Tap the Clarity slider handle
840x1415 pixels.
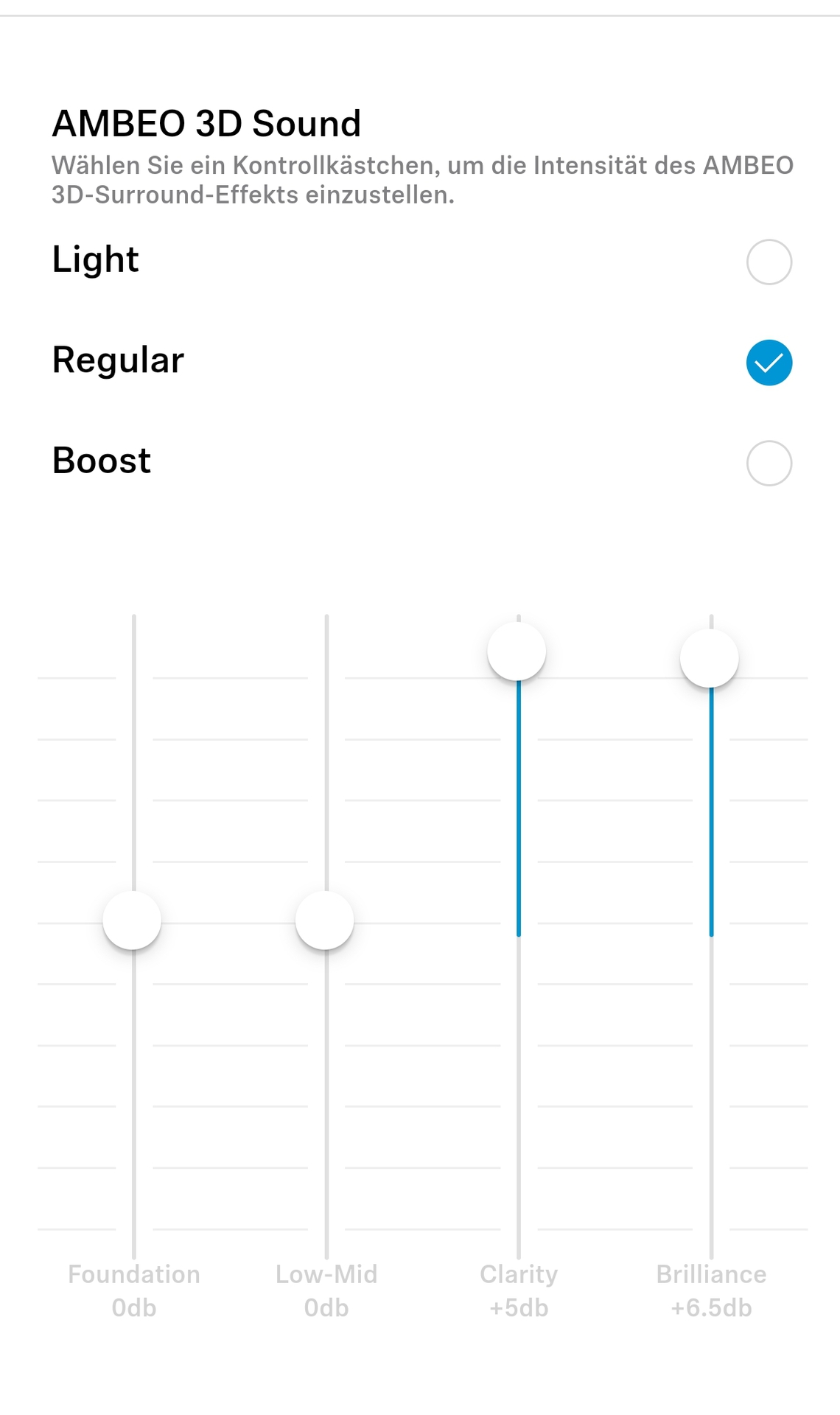517,651
